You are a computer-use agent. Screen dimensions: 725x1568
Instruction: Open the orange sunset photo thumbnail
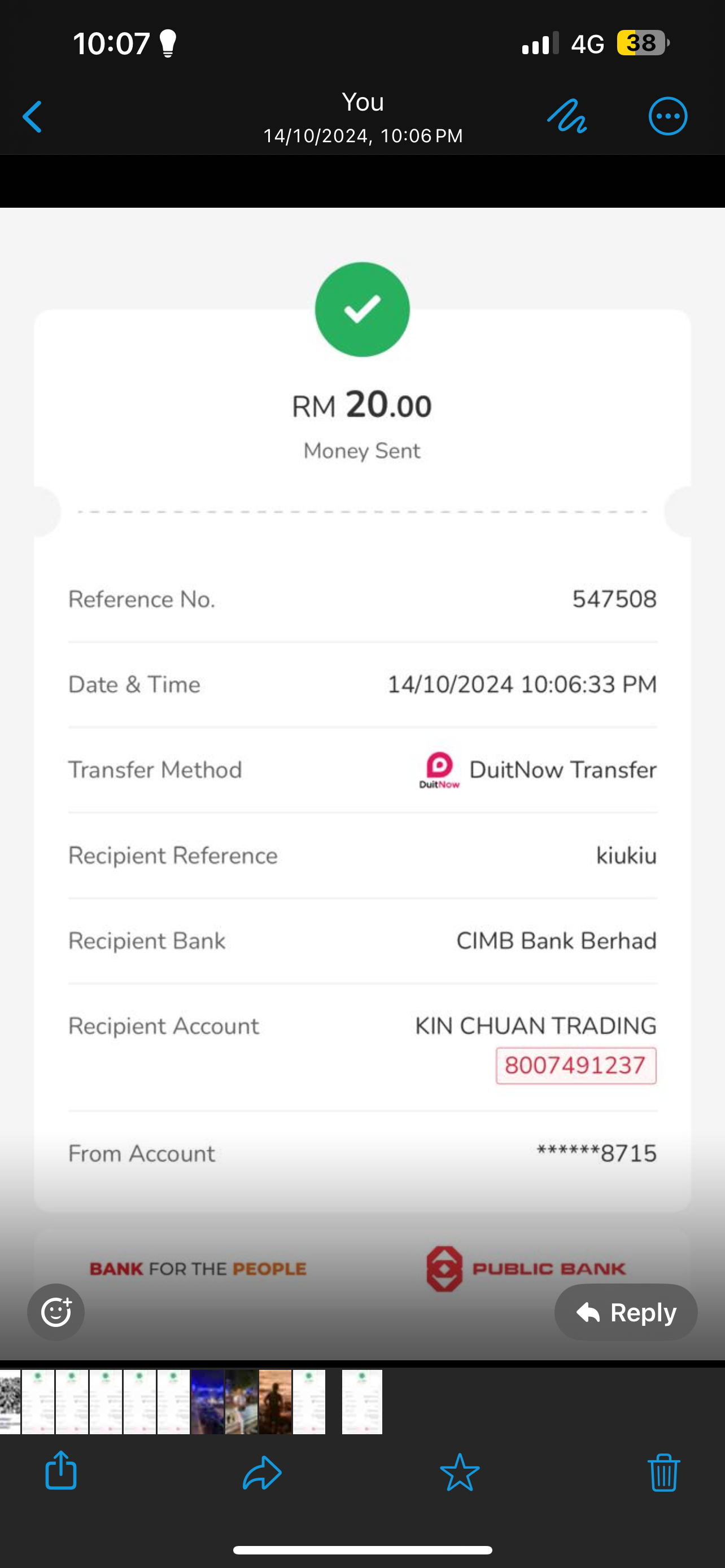275,1402
